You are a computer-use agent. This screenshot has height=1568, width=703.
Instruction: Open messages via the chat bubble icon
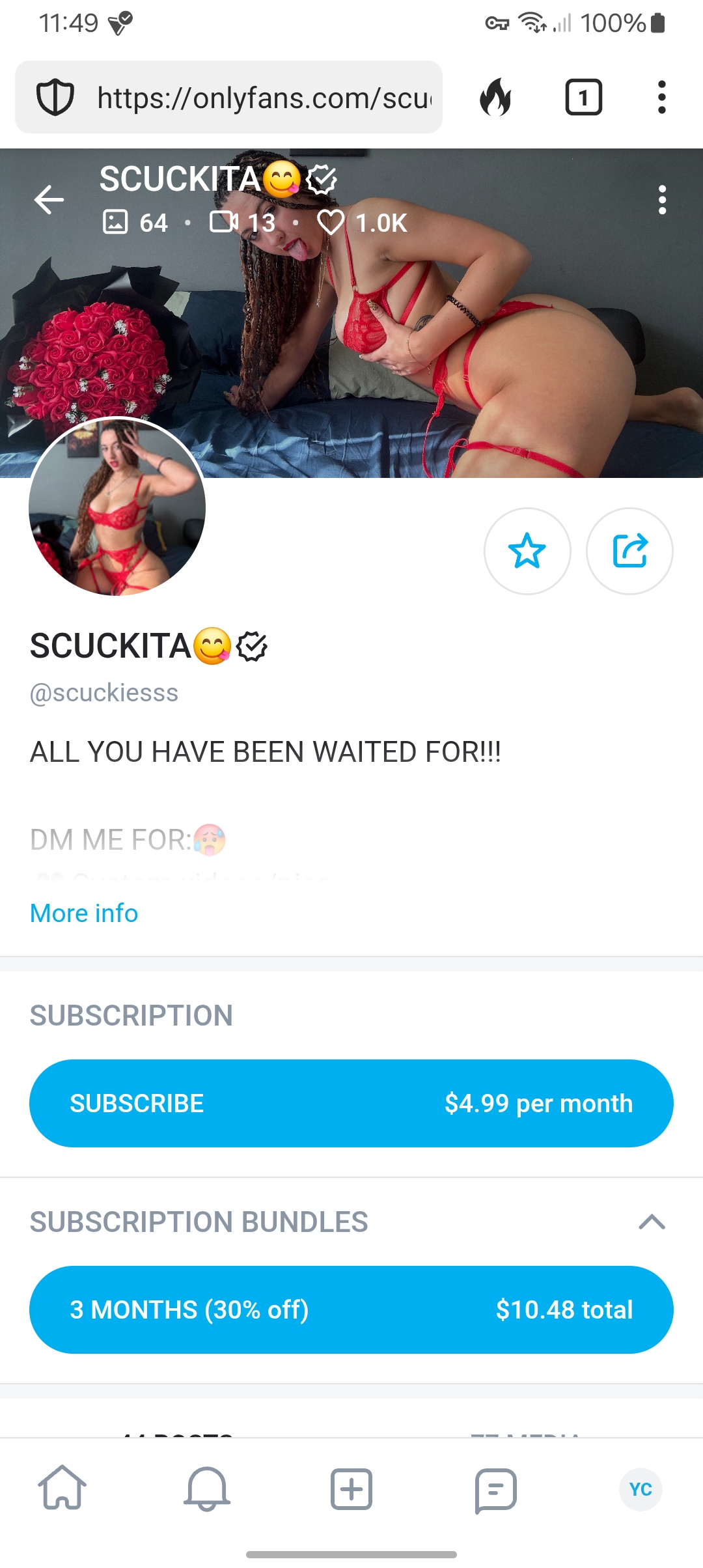(495, 1489)
